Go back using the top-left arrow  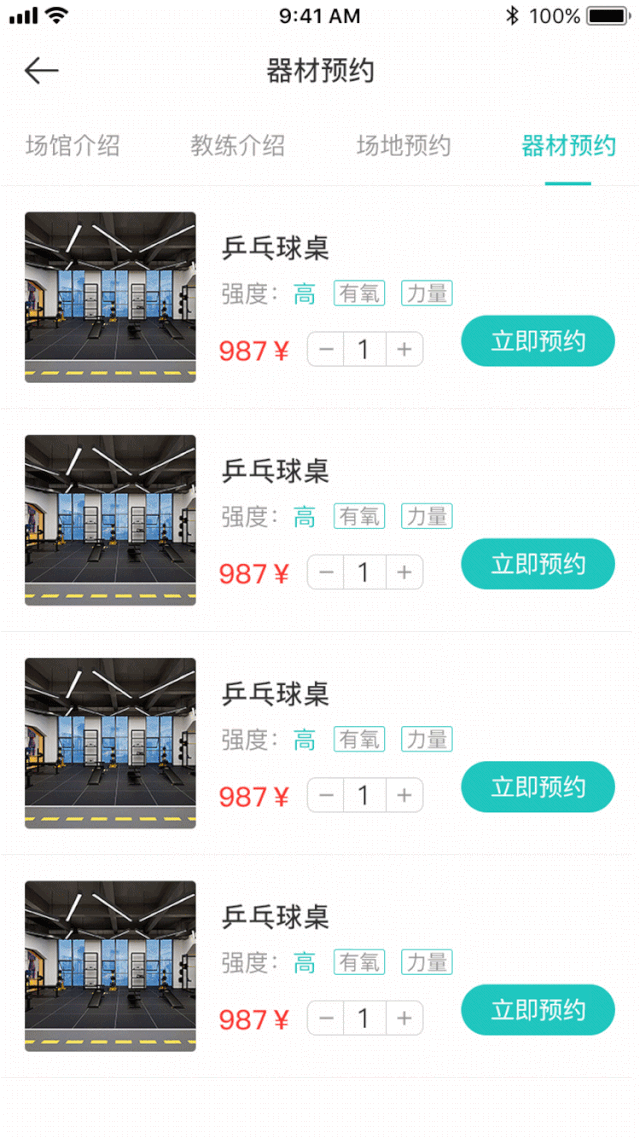tap(41, 70)
